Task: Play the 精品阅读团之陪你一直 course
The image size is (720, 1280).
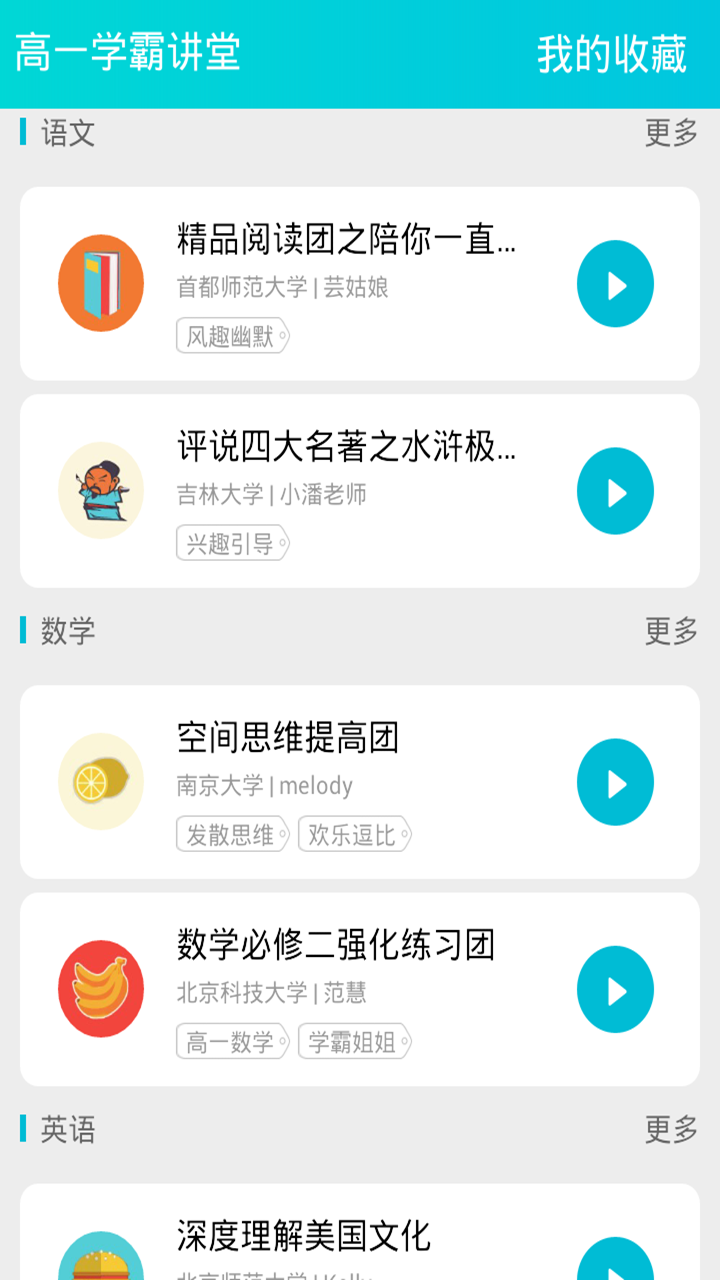Action: [x=615, y=284]
